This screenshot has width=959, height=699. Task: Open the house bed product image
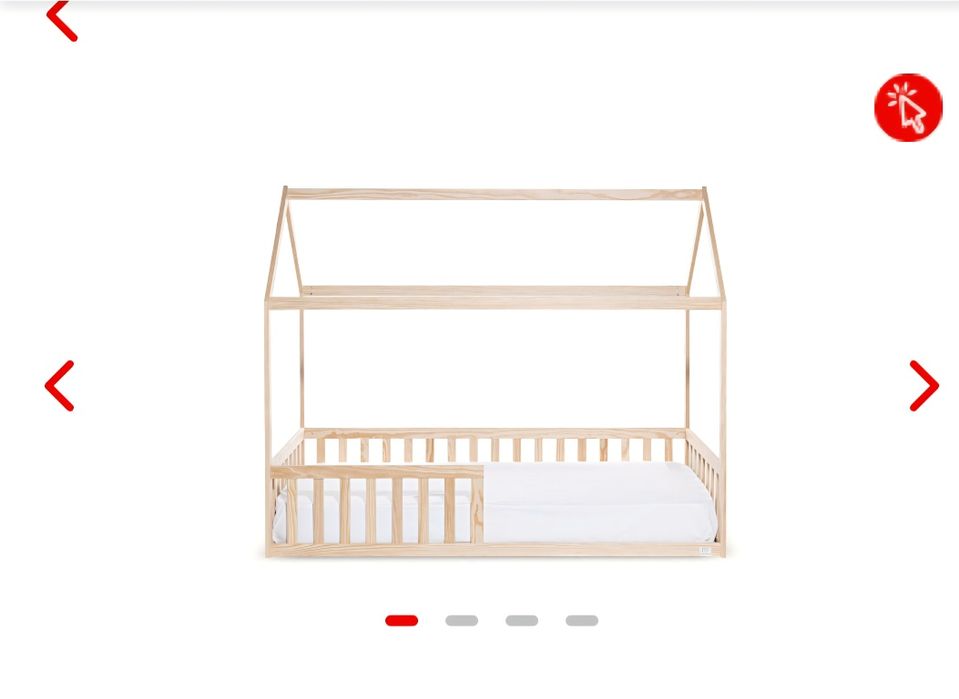(x=495, y=372)
